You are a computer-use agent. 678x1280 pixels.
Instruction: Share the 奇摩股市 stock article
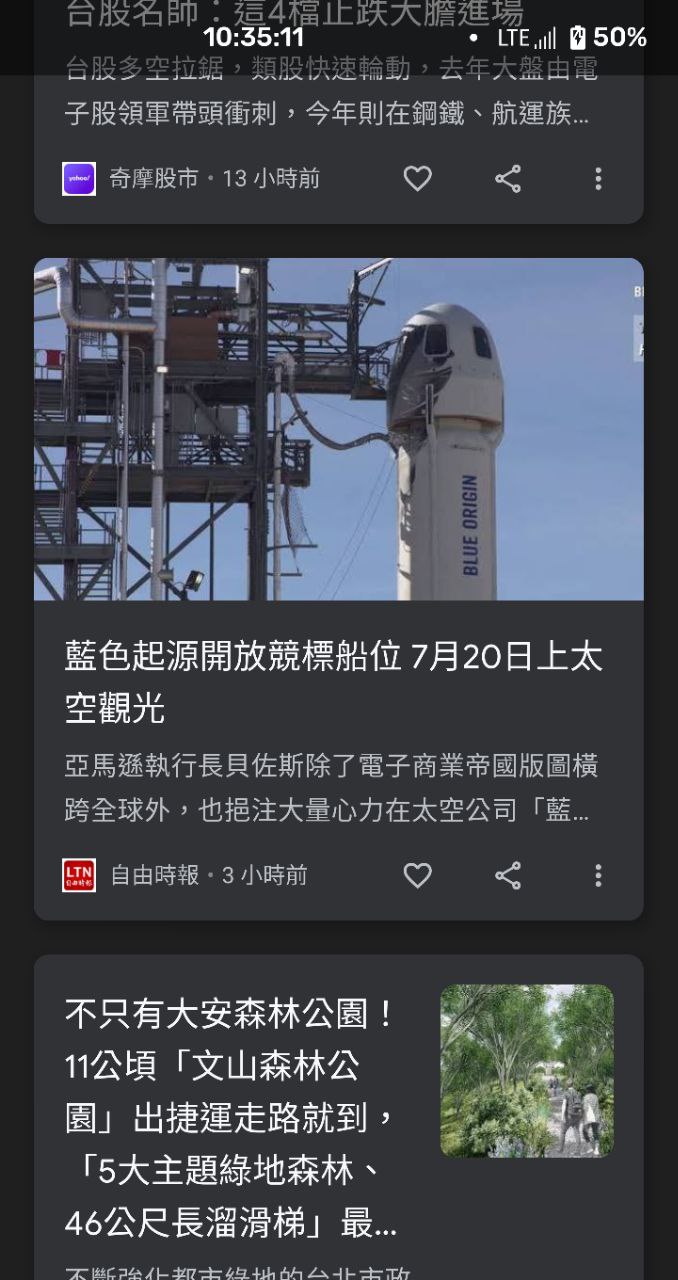(x=508, y=179)
